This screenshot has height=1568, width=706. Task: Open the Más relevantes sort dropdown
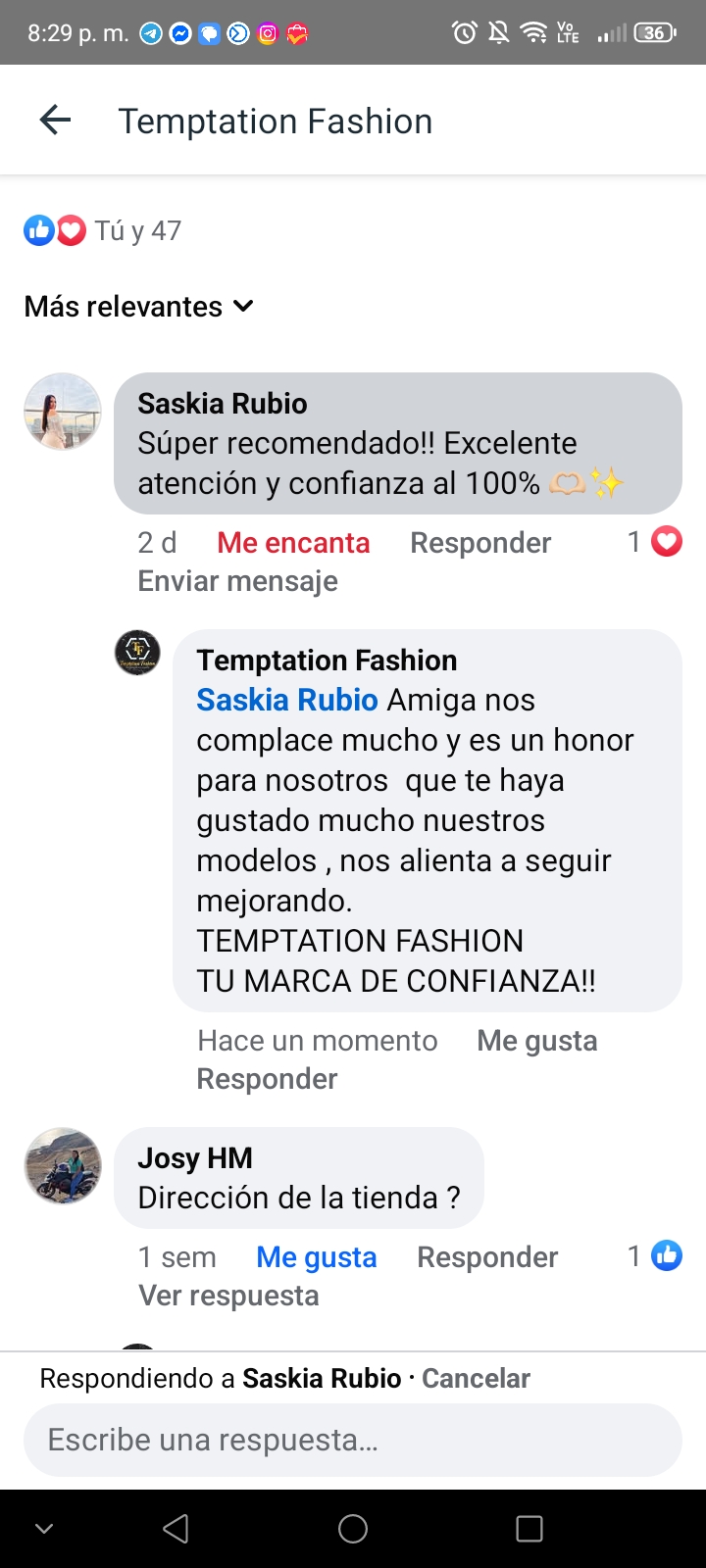[138, 307]
